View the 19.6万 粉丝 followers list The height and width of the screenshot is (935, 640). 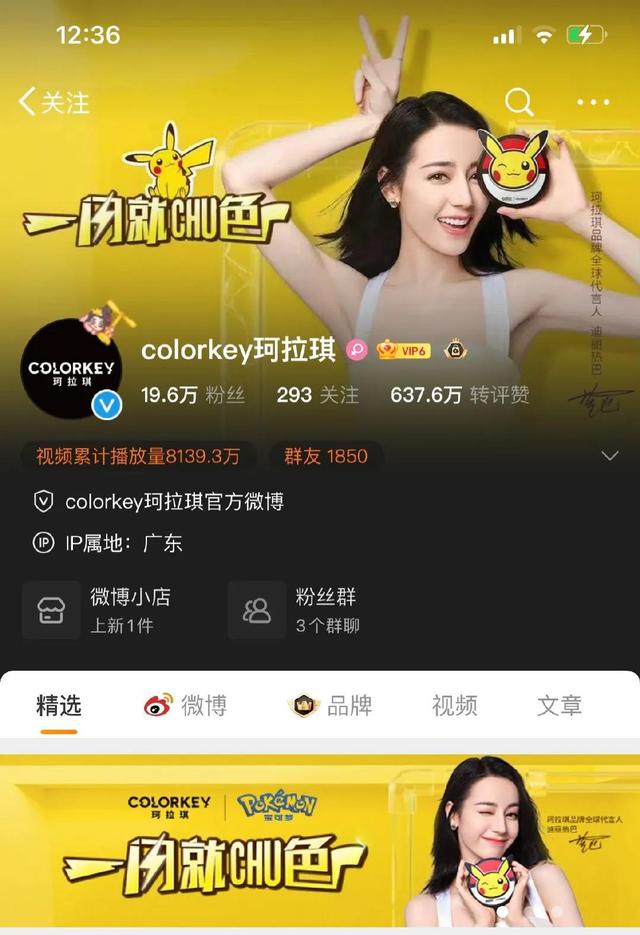tap(193, 395)
